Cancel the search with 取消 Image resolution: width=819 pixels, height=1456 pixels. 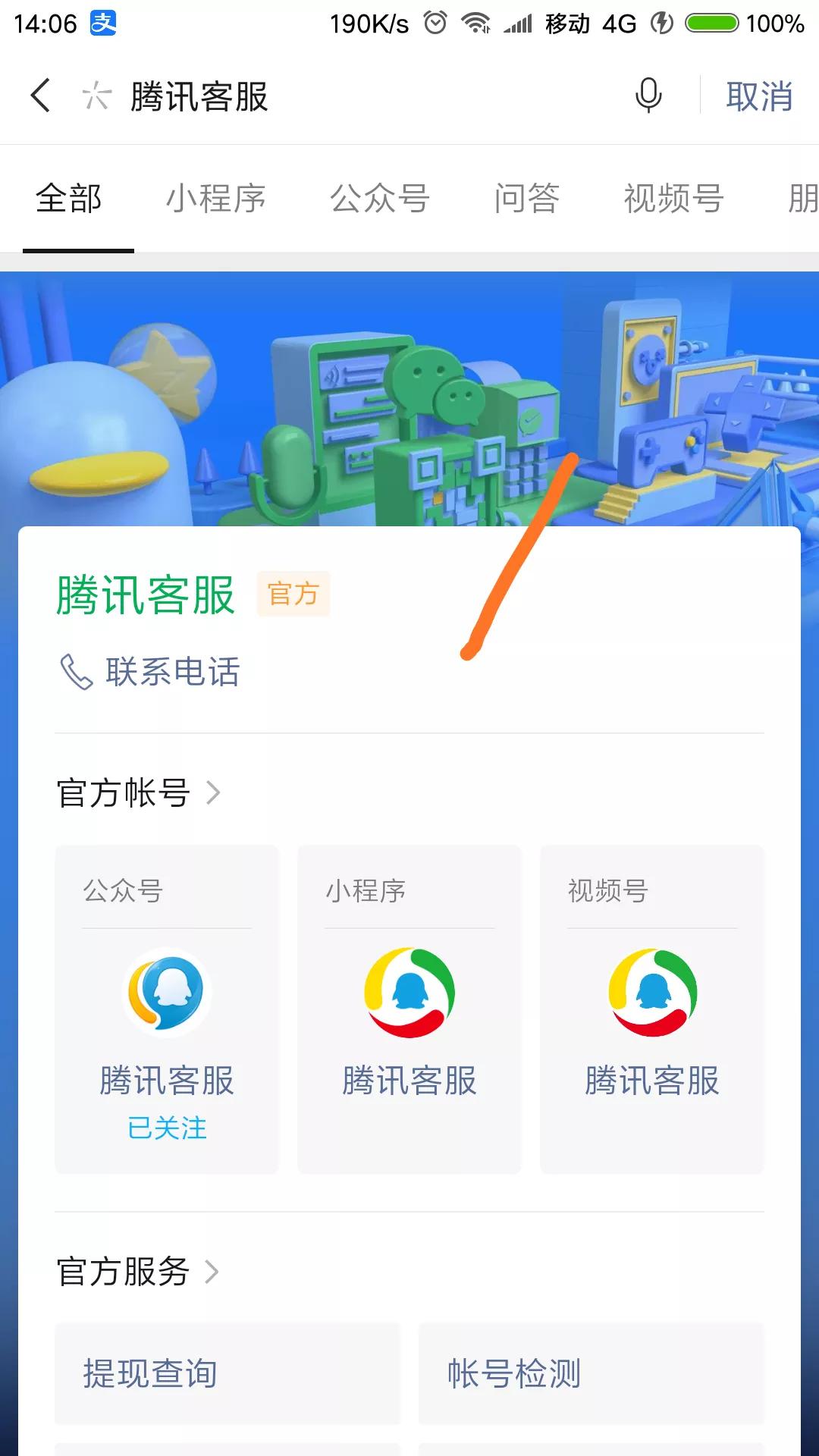click(x=759, y=96)
